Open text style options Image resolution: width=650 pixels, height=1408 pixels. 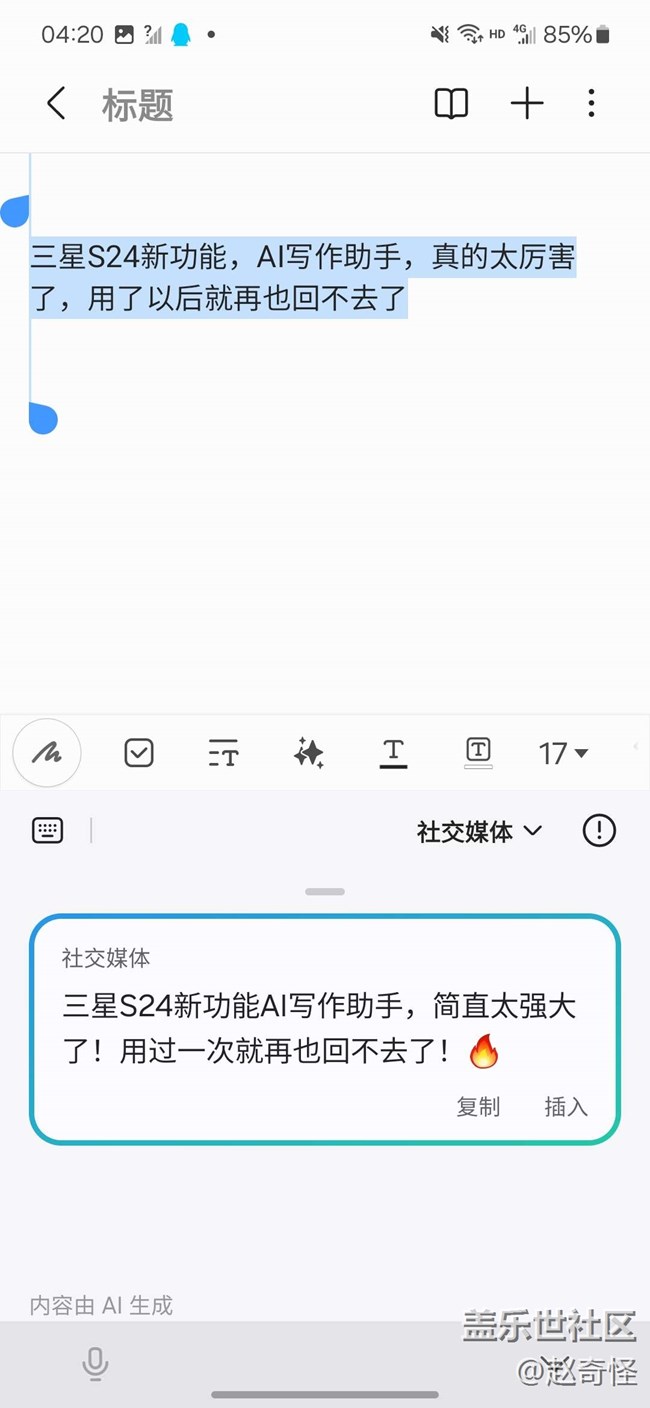223,753
